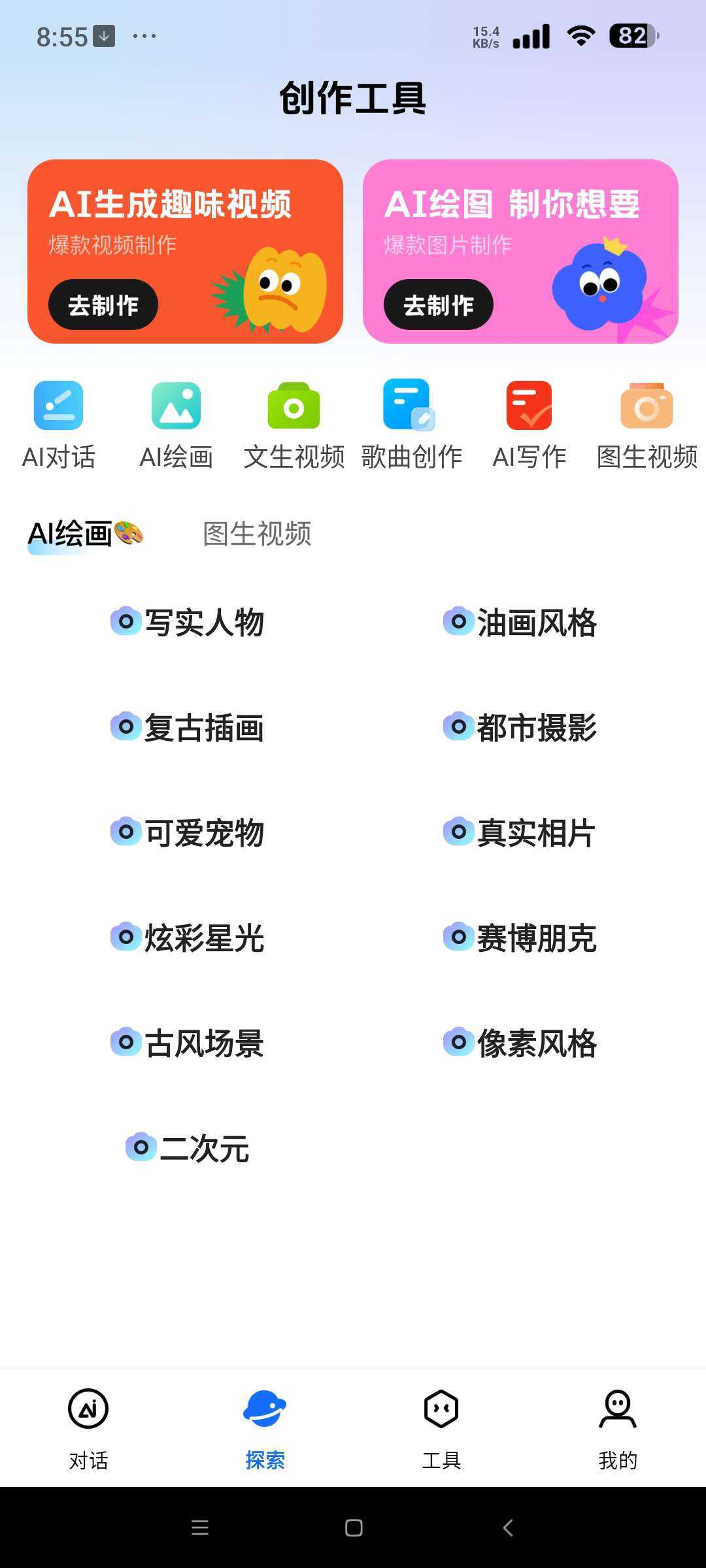Select the 二次元 style
Screen dimensions: 706x1568
click(188, 1148)
